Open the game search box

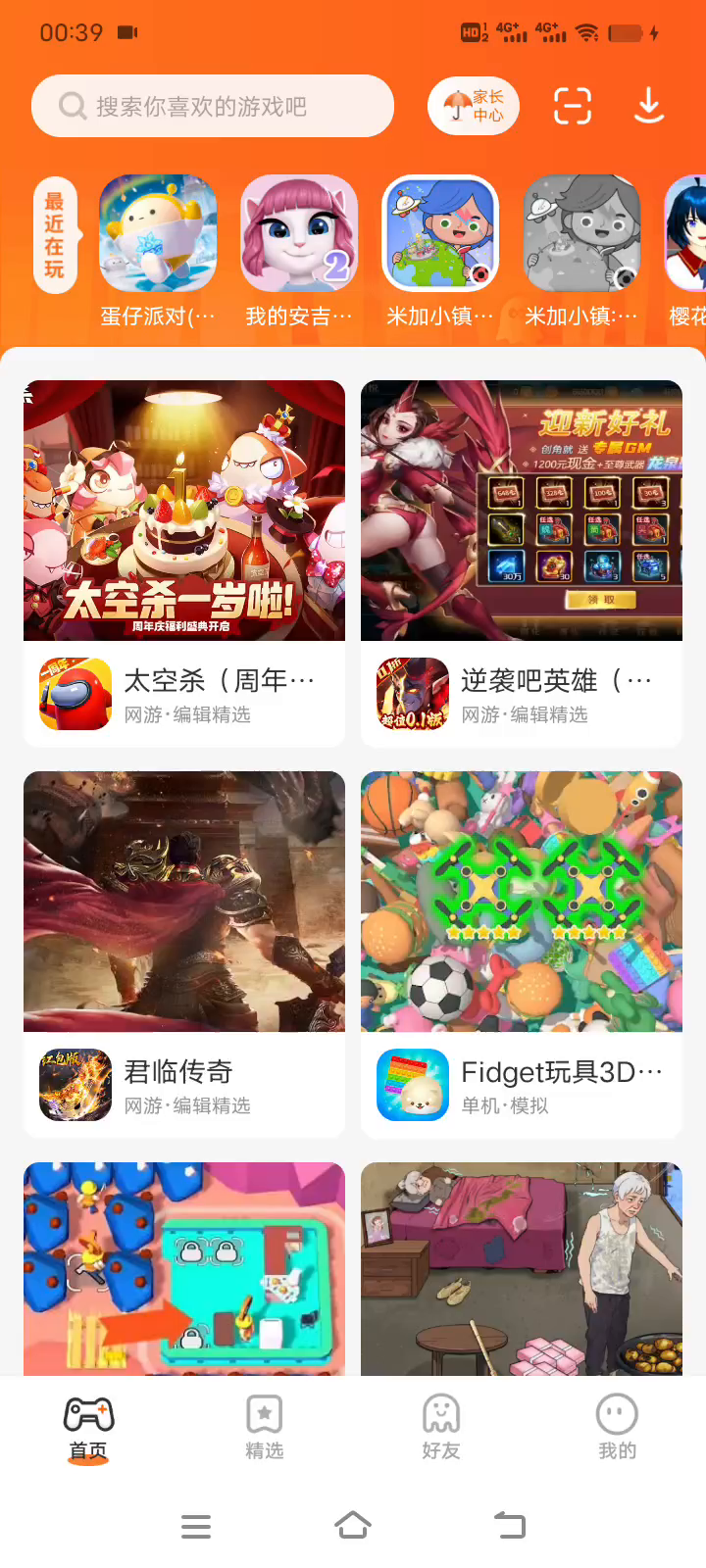tap(212, 106)
